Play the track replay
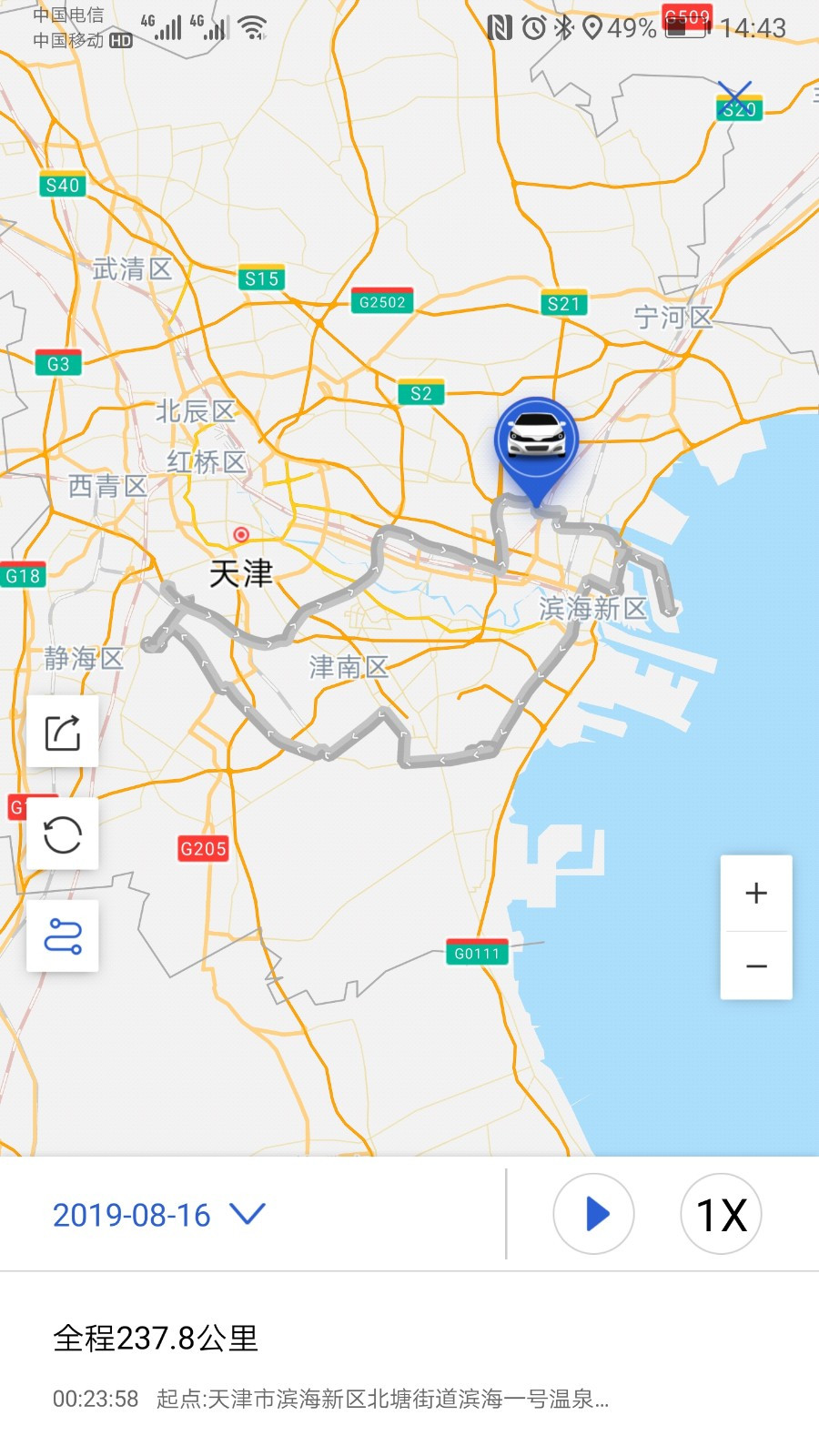Screen dimensions: 819x1456 (594, 1214)
